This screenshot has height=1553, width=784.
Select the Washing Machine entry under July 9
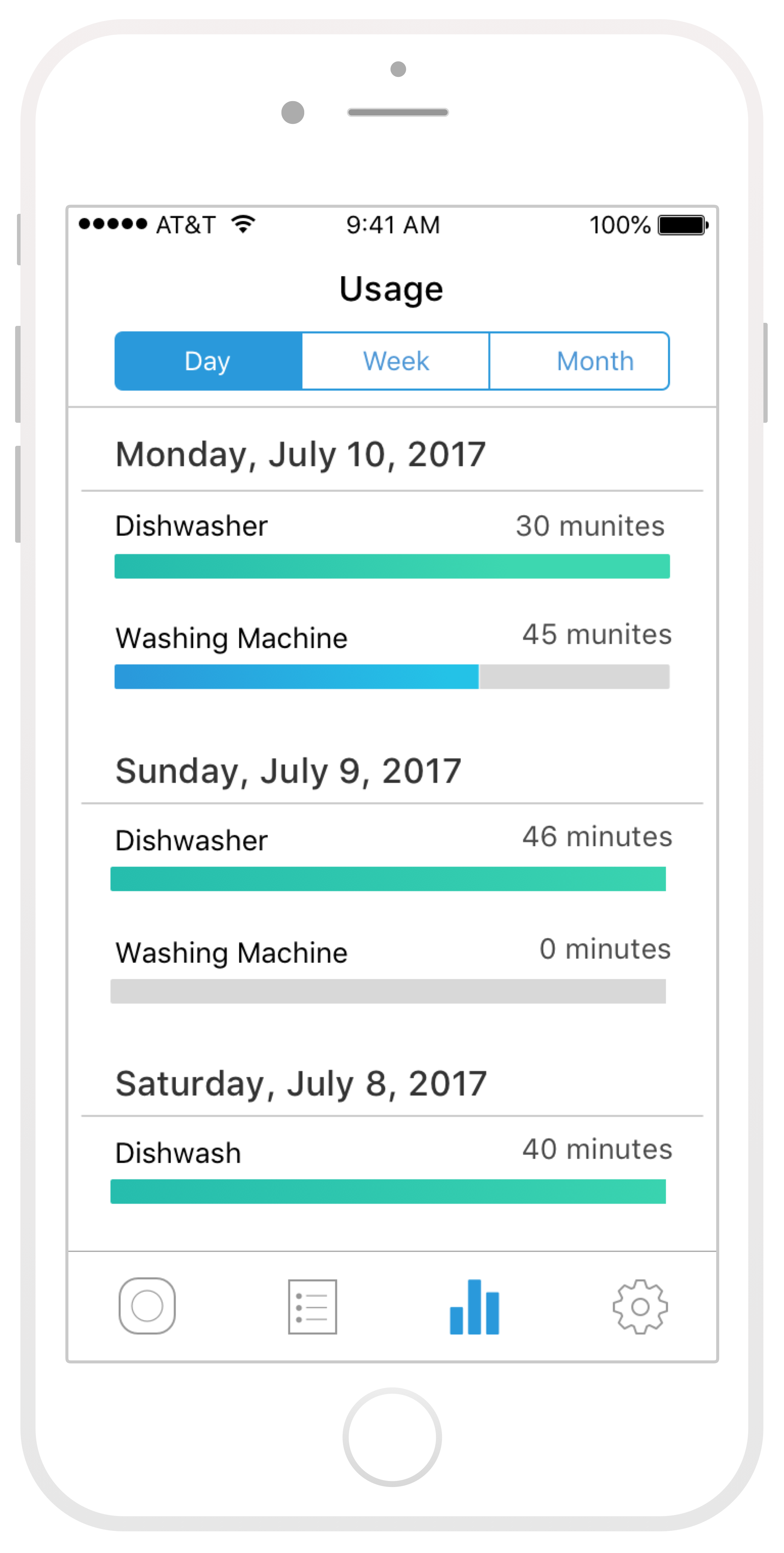tap(231, 952)
